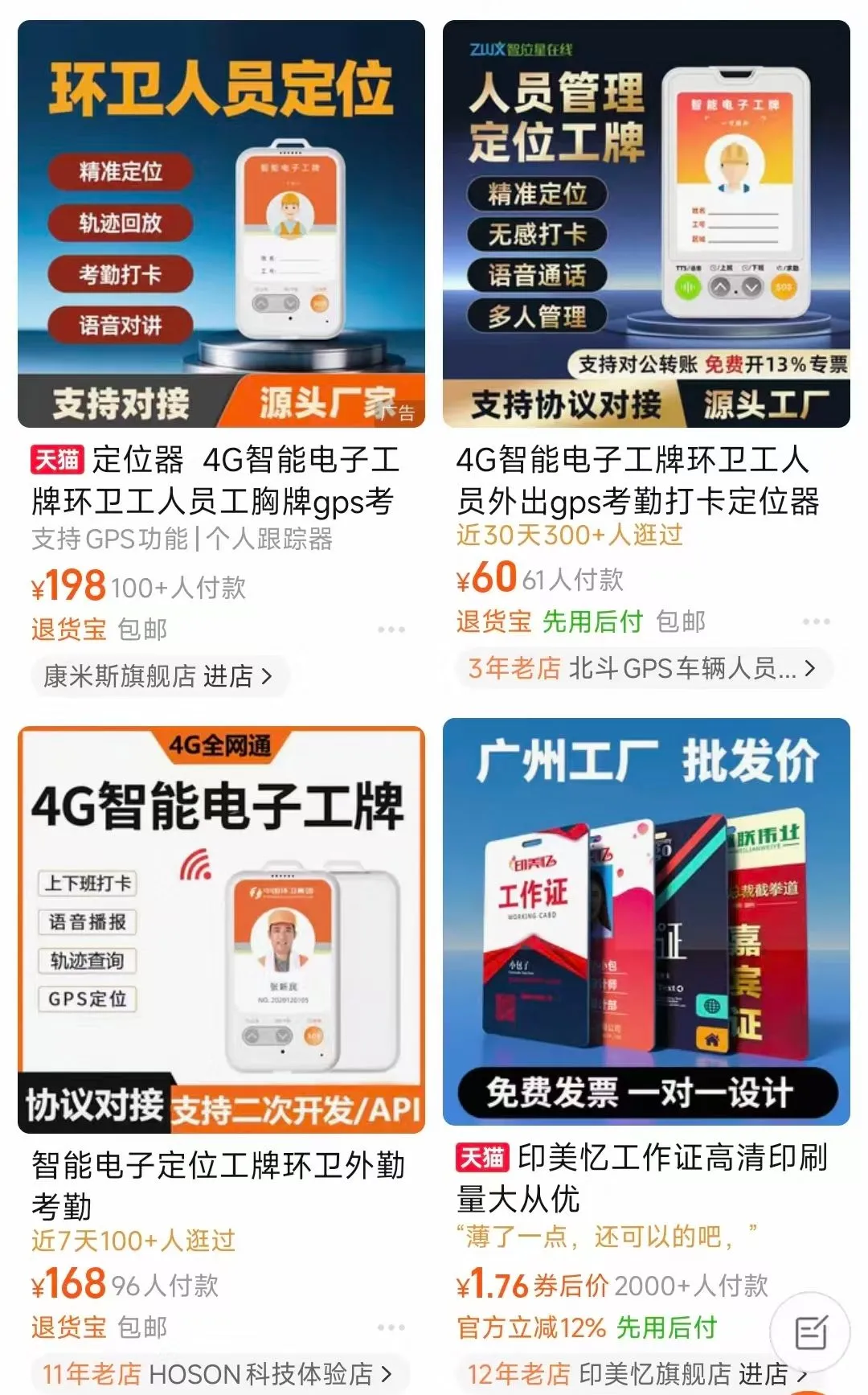Screen dimensions: 868x1395
Task: Open the ellipsis options on the ¥60 product
Action: coord(817,620)
